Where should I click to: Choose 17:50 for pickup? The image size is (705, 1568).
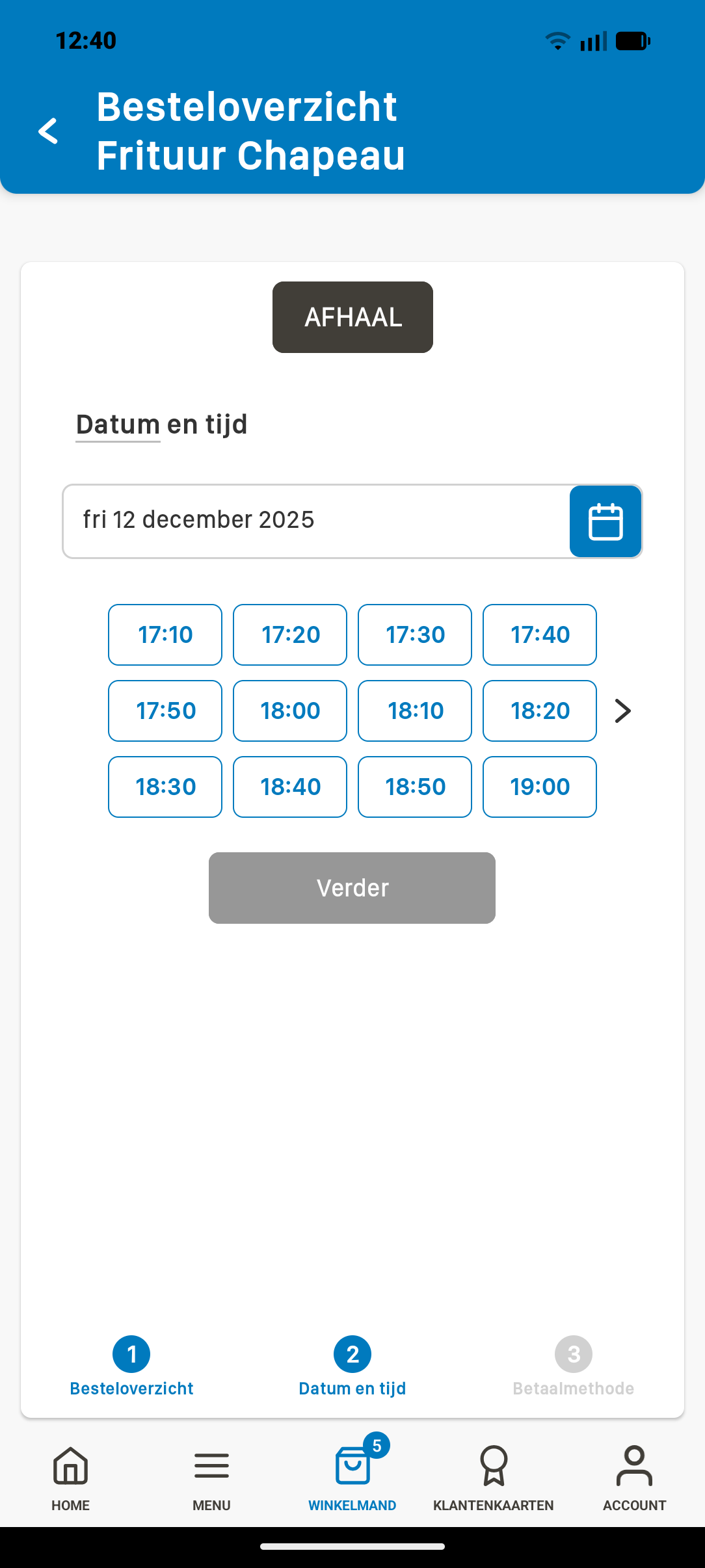point(165,711)
